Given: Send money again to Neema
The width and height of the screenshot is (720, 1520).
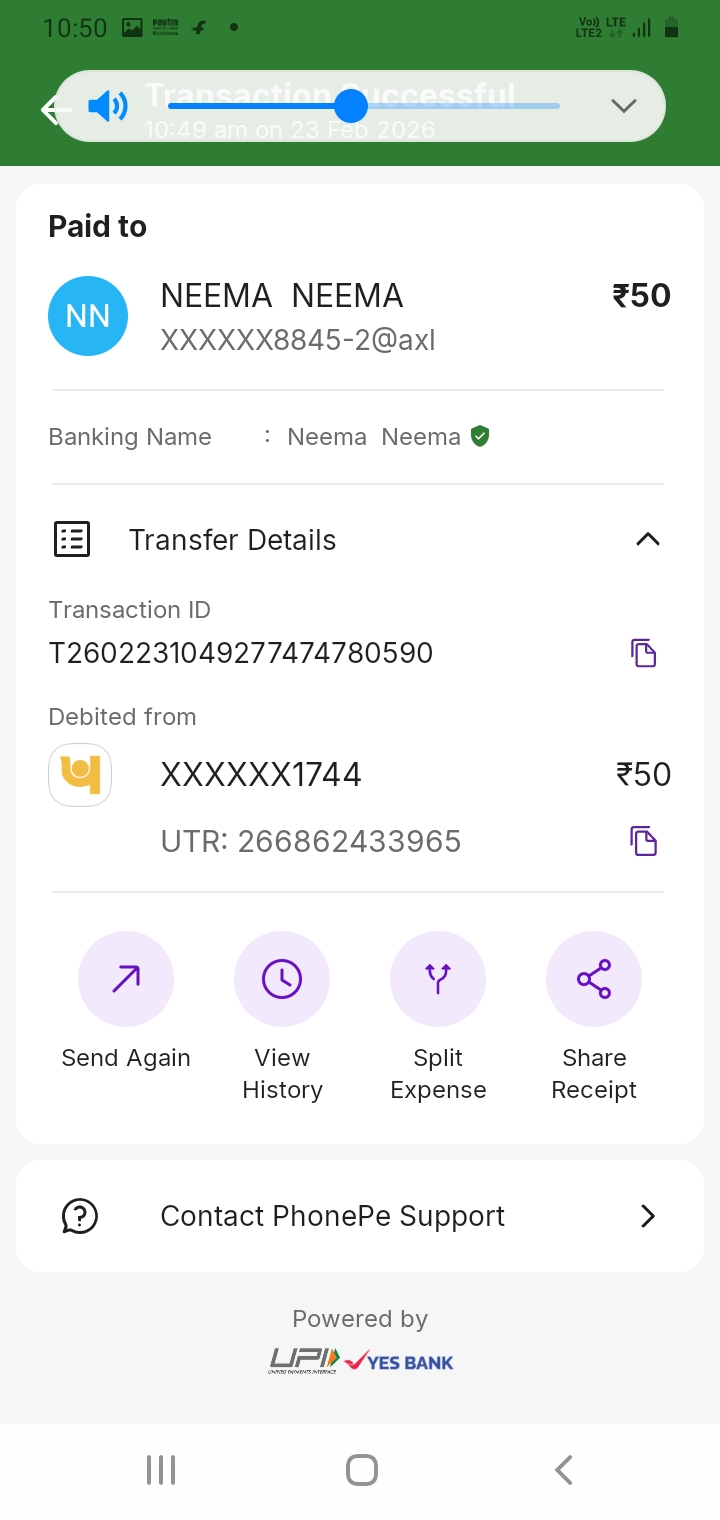Looking at the screenshot, I should coord(126,979).
